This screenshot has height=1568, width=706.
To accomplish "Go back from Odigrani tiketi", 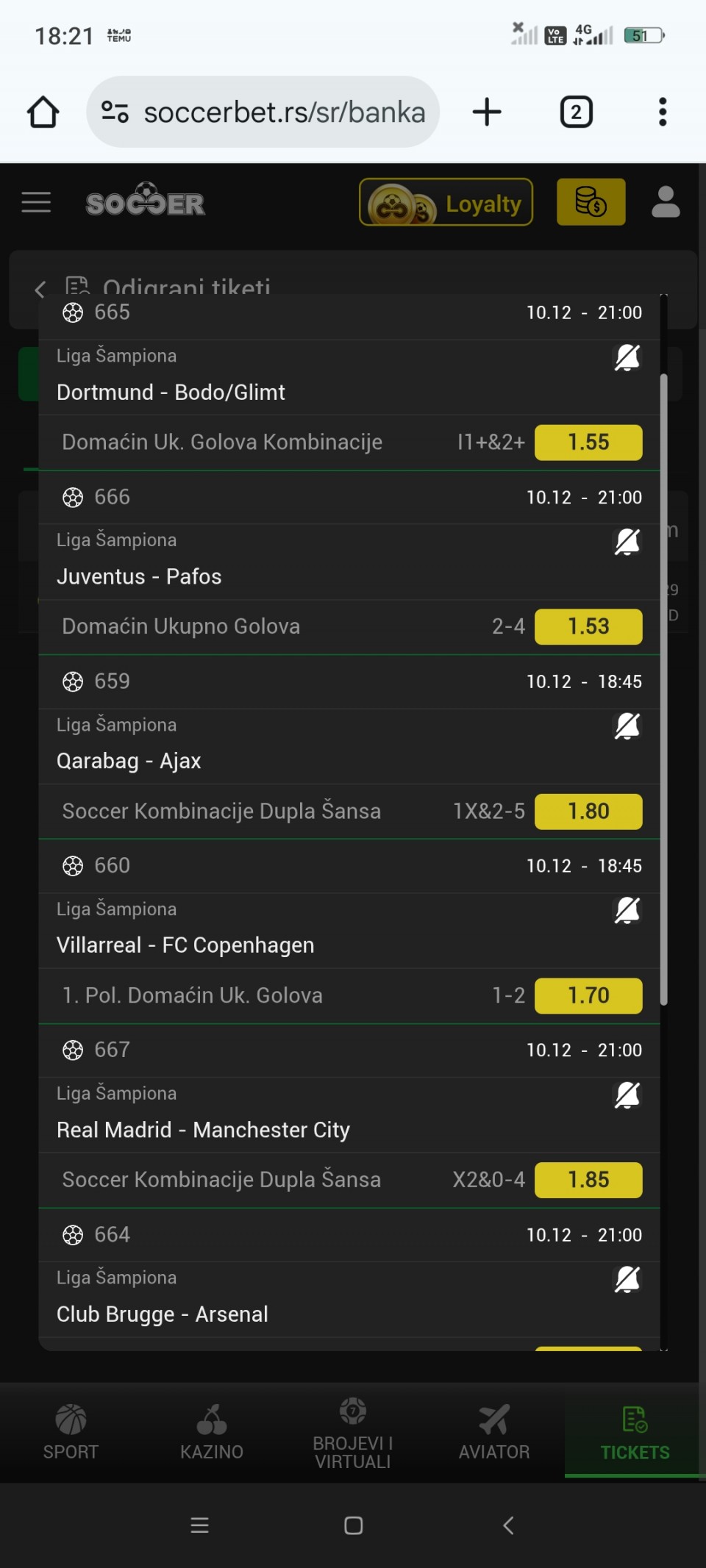I will click(x=40, y=289).
